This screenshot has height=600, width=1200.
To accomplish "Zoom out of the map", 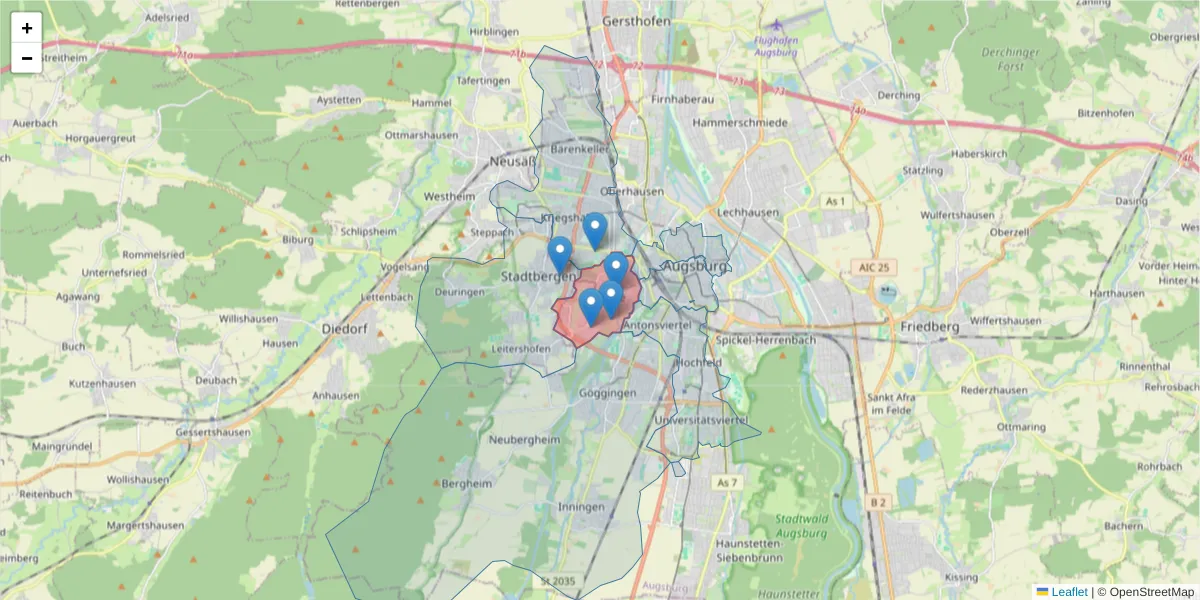I will click(27, 58).
